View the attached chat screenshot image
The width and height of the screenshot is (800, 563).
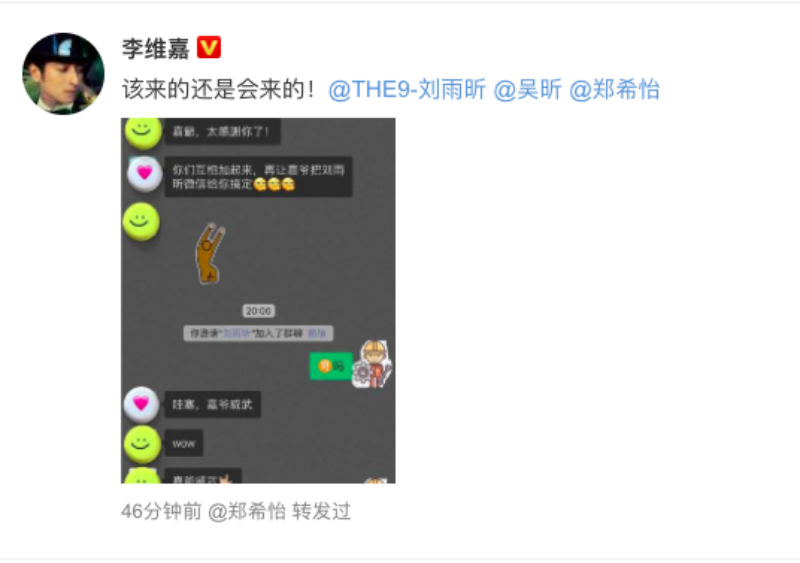pos(258,300)
